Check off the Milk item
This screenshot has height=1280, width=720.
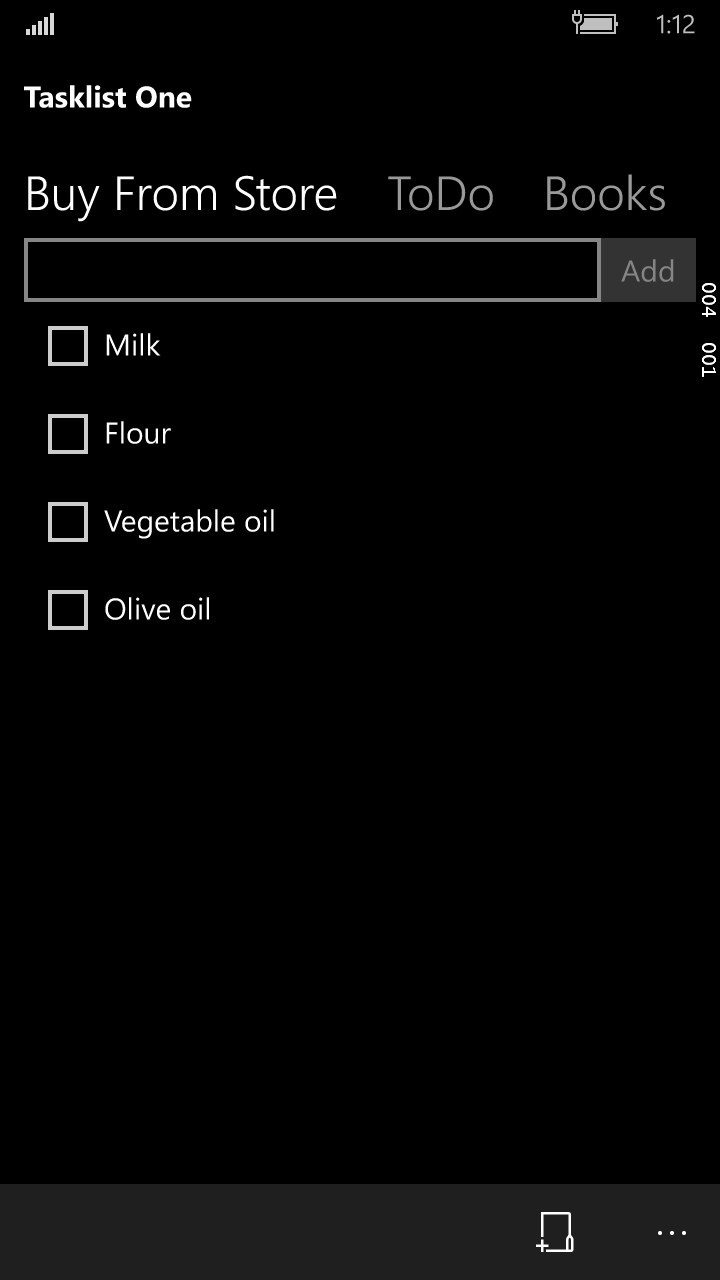[x=68, y=346]
